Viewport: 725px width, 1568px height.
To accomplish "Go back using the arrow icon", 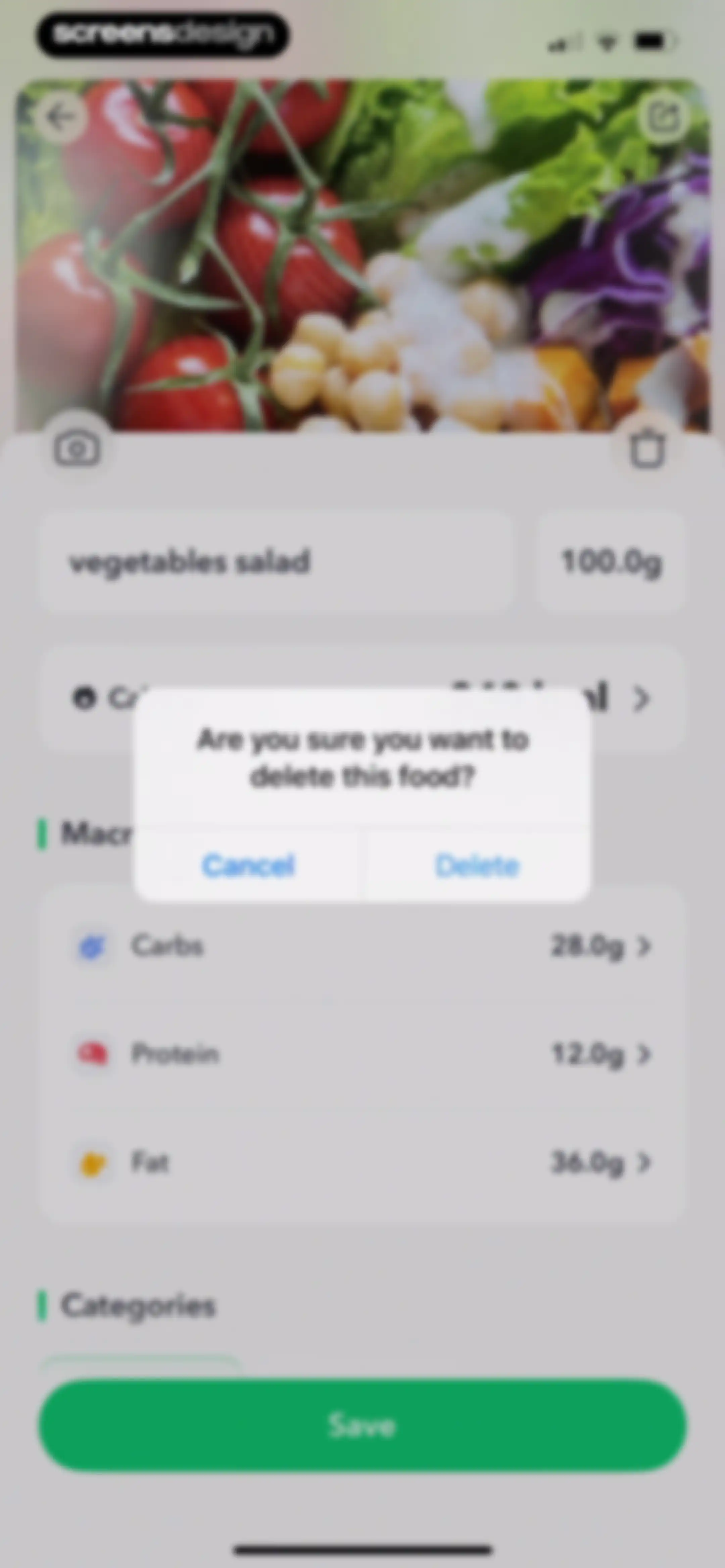I will coord(60,117).
